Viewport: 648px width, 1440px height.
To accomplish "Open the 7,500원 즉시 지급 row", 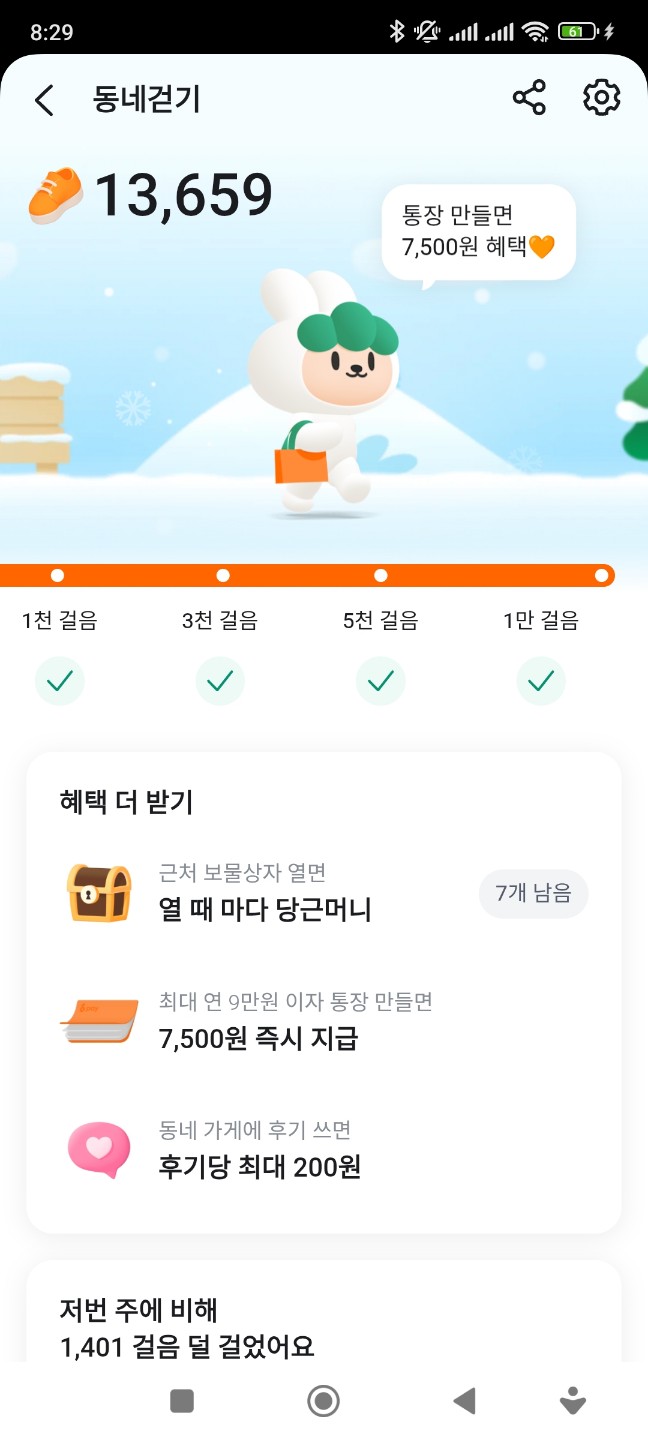I will coord(324,1022).
